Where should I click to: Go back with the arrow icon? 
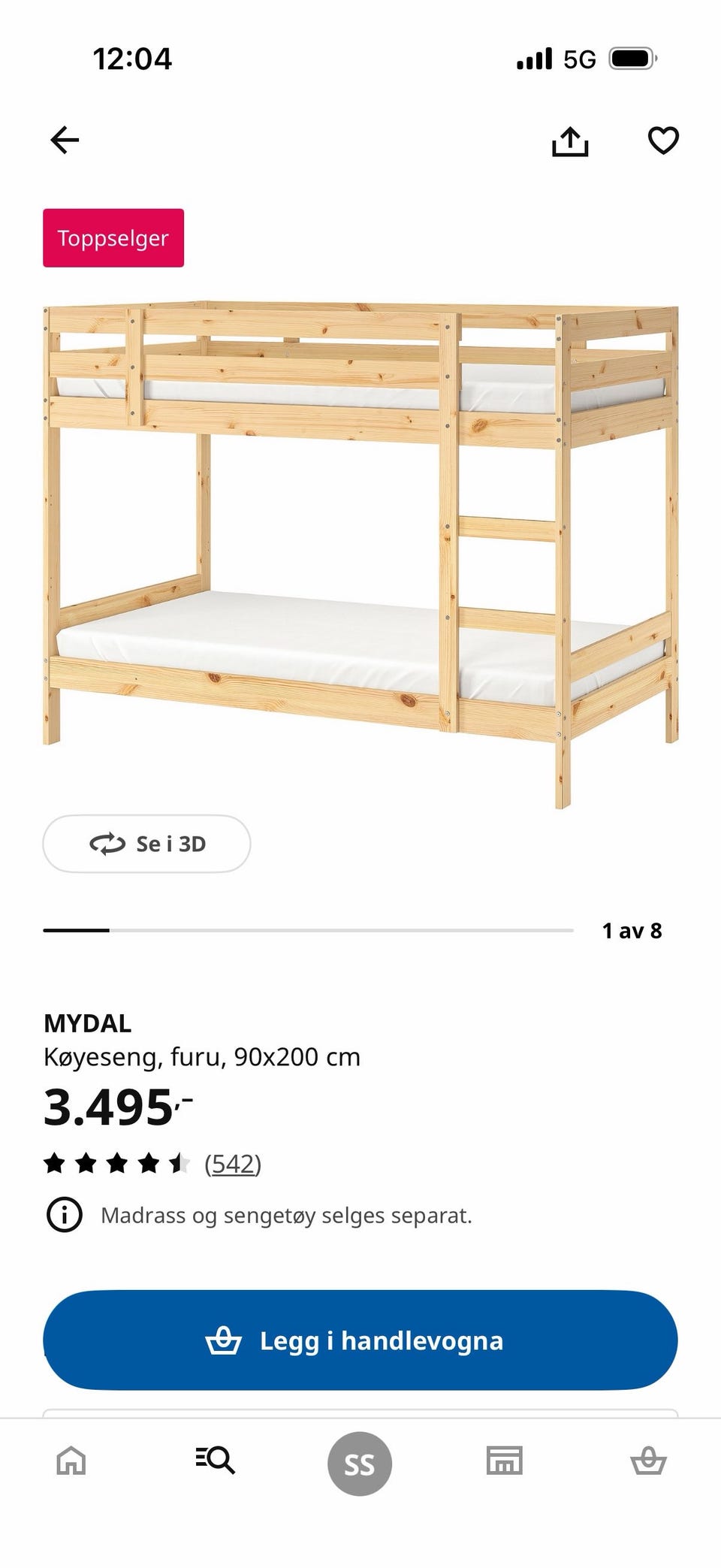[x=65, y=140]
